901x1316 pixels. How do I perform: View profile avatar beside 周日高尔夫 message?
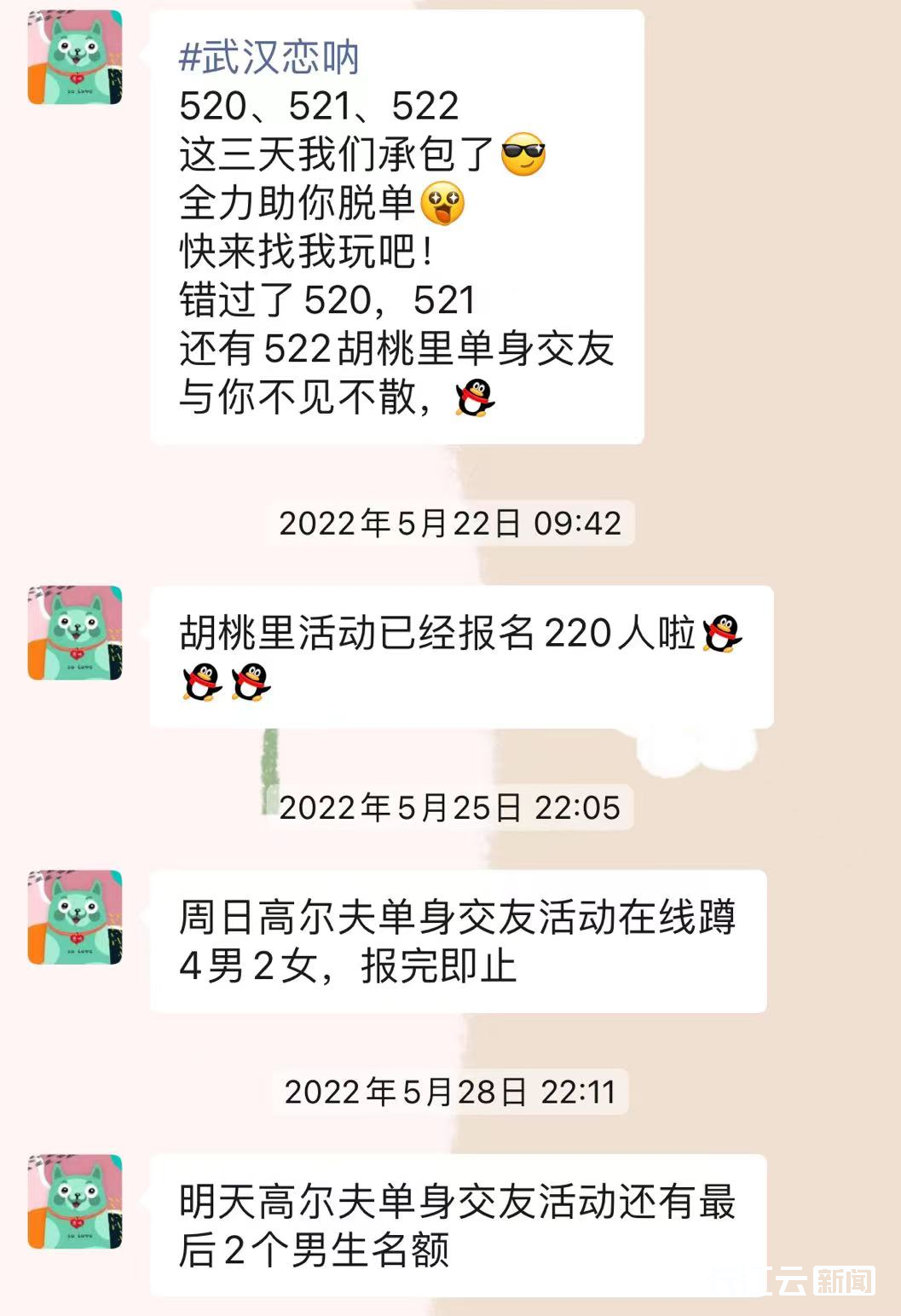[x=75, y=918]
